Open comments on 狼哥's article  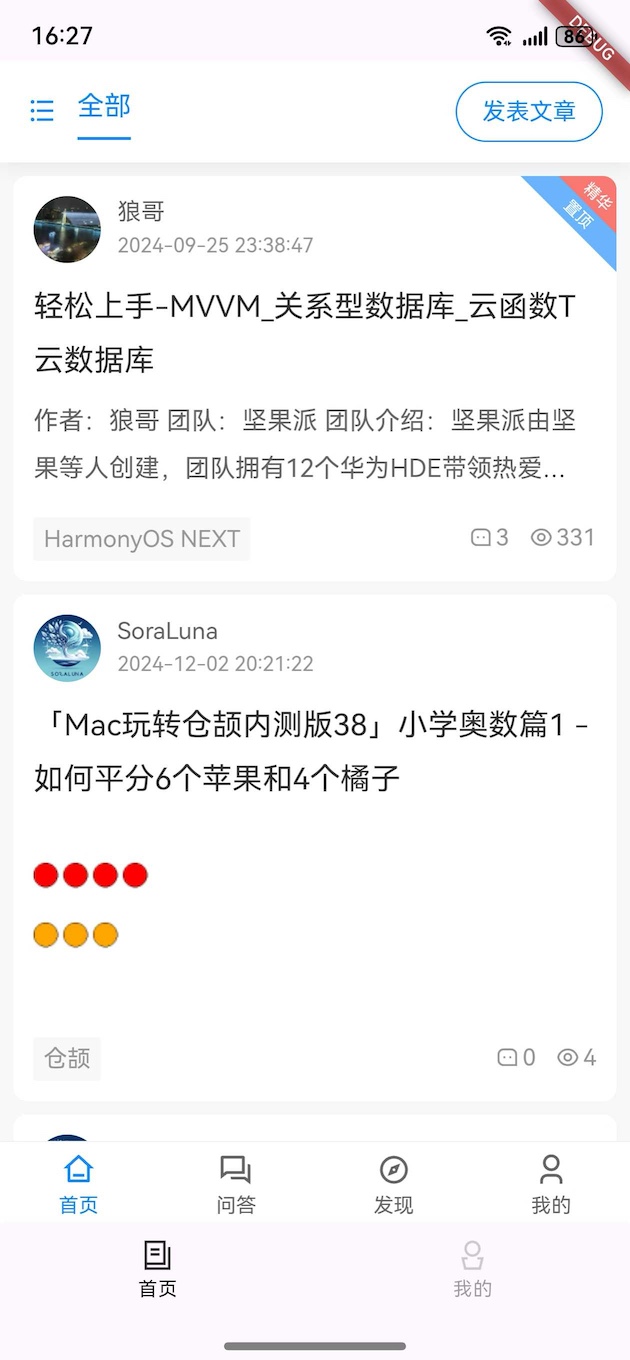pos(490,538)
